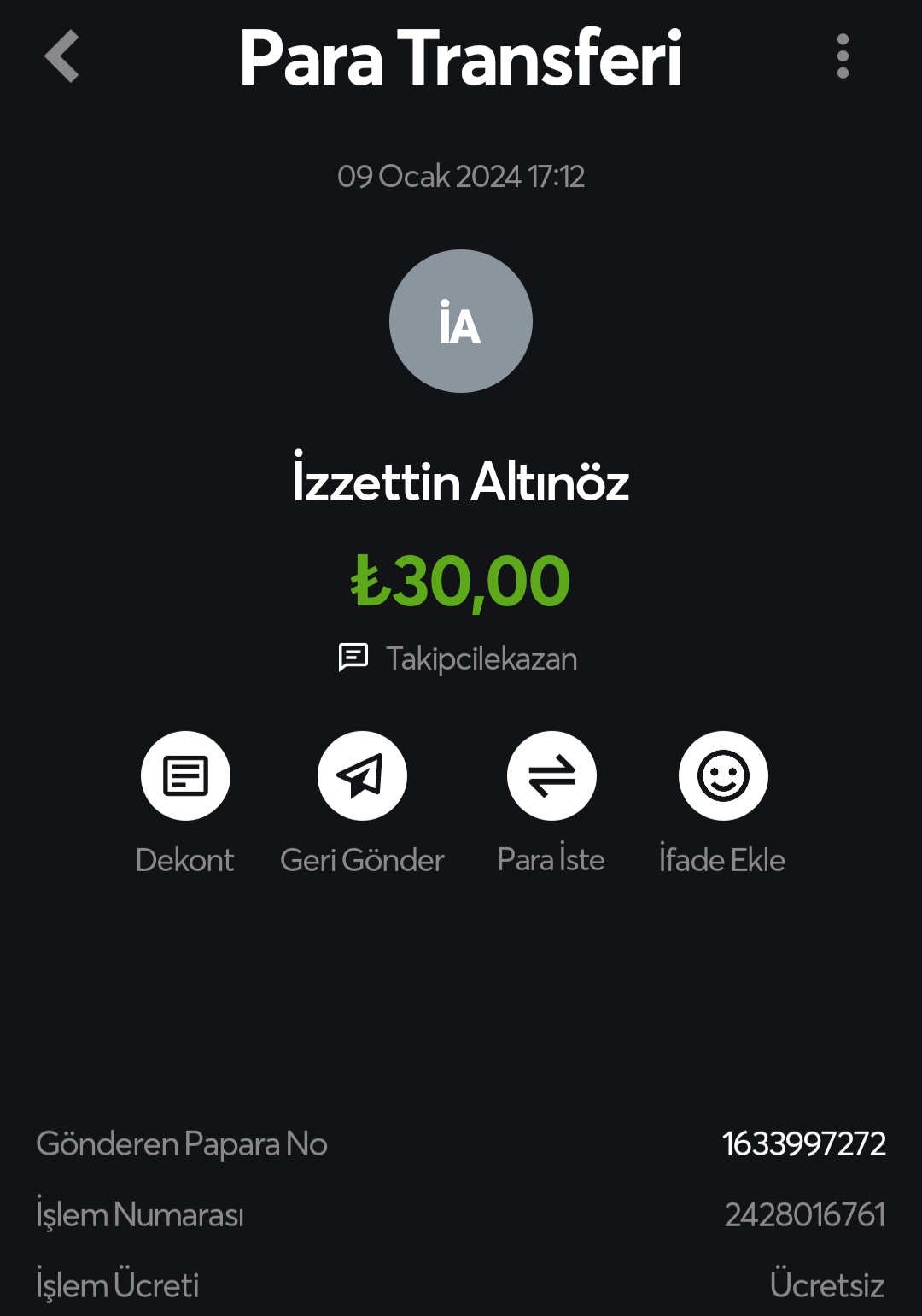View the Dekont receipt

point(185,775)
